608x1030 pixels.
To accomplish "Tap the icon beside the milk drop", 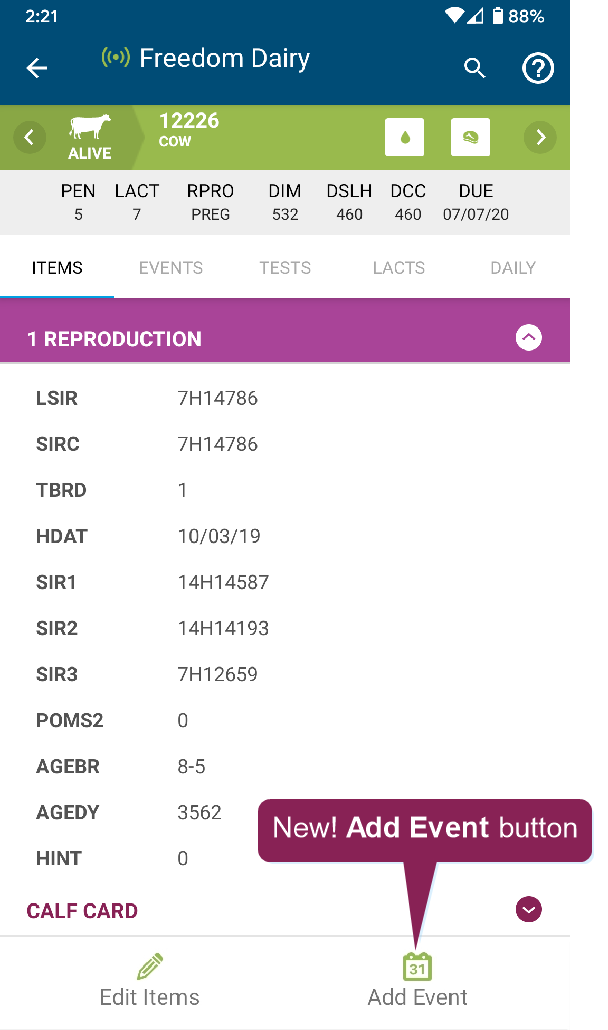I will (470, 138).
